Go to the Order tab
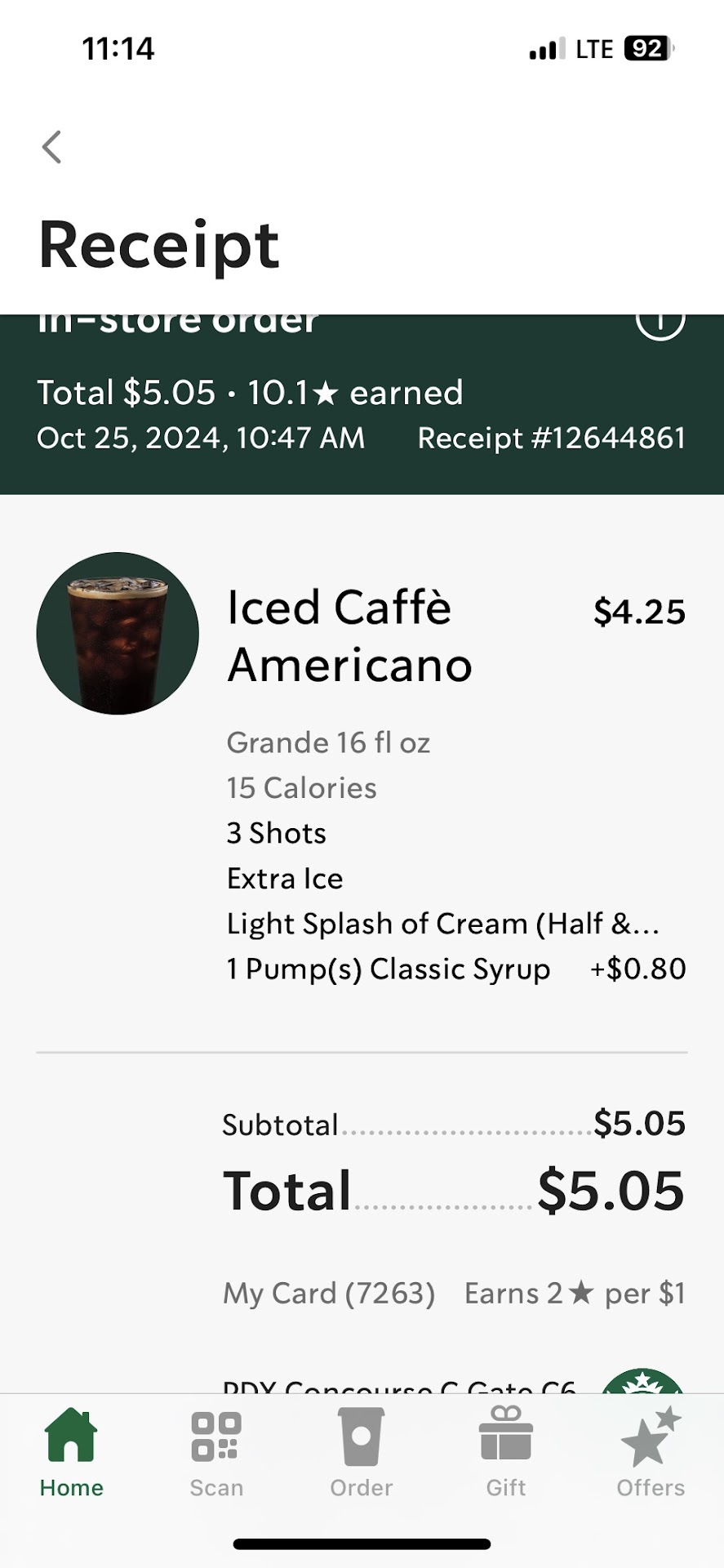 click(361, 1452)
